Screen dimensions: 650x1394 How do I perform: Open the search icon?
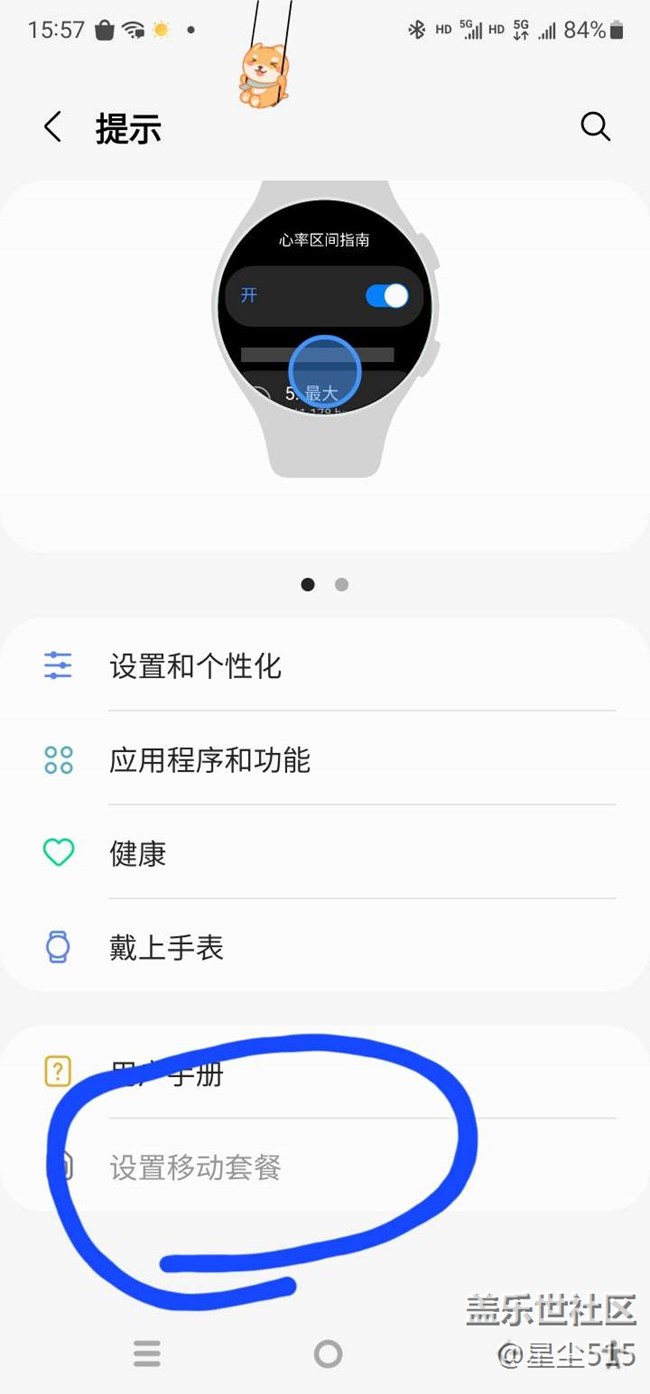[x=595, y=127]
